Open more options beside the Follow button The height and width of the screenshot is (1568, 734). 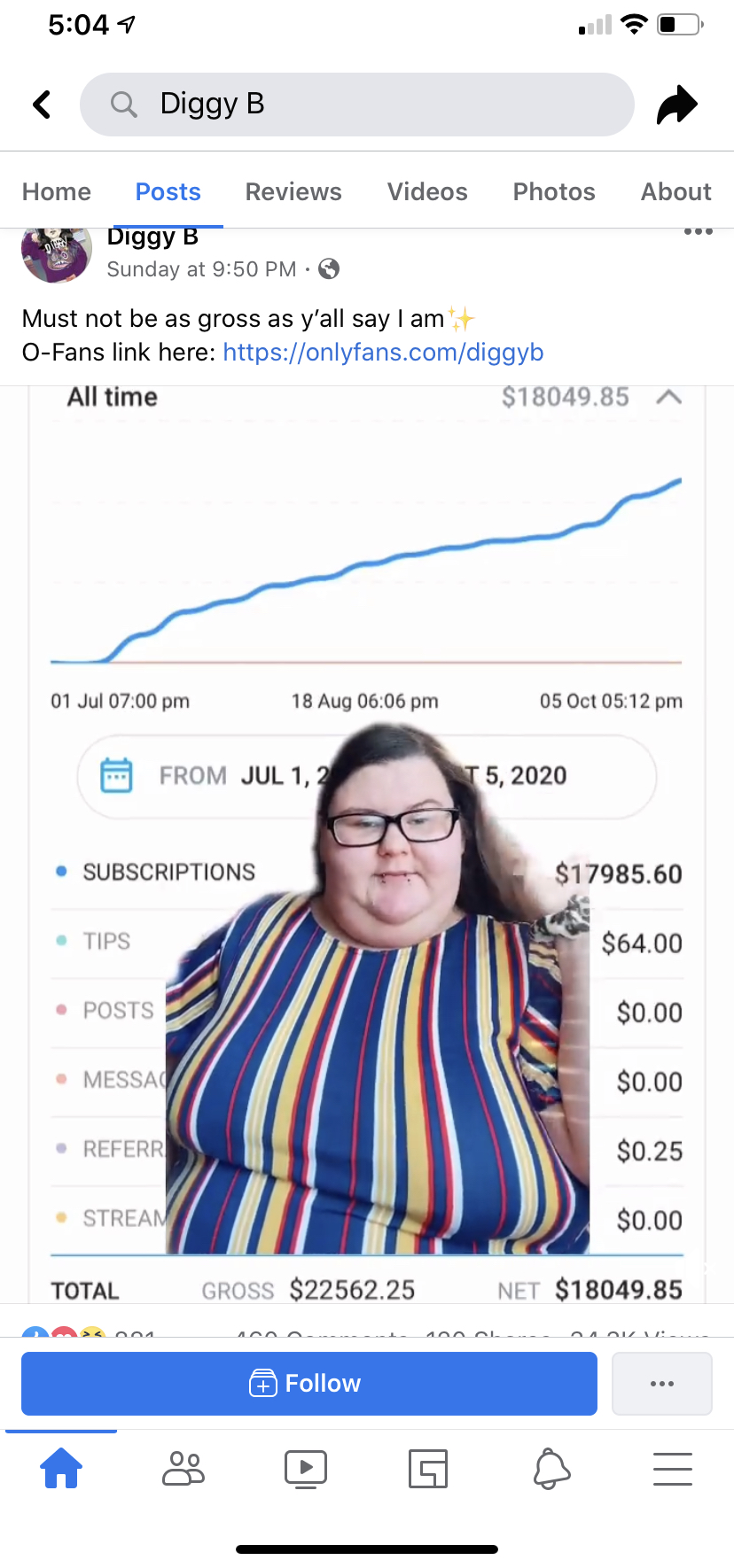point(662,1383)
